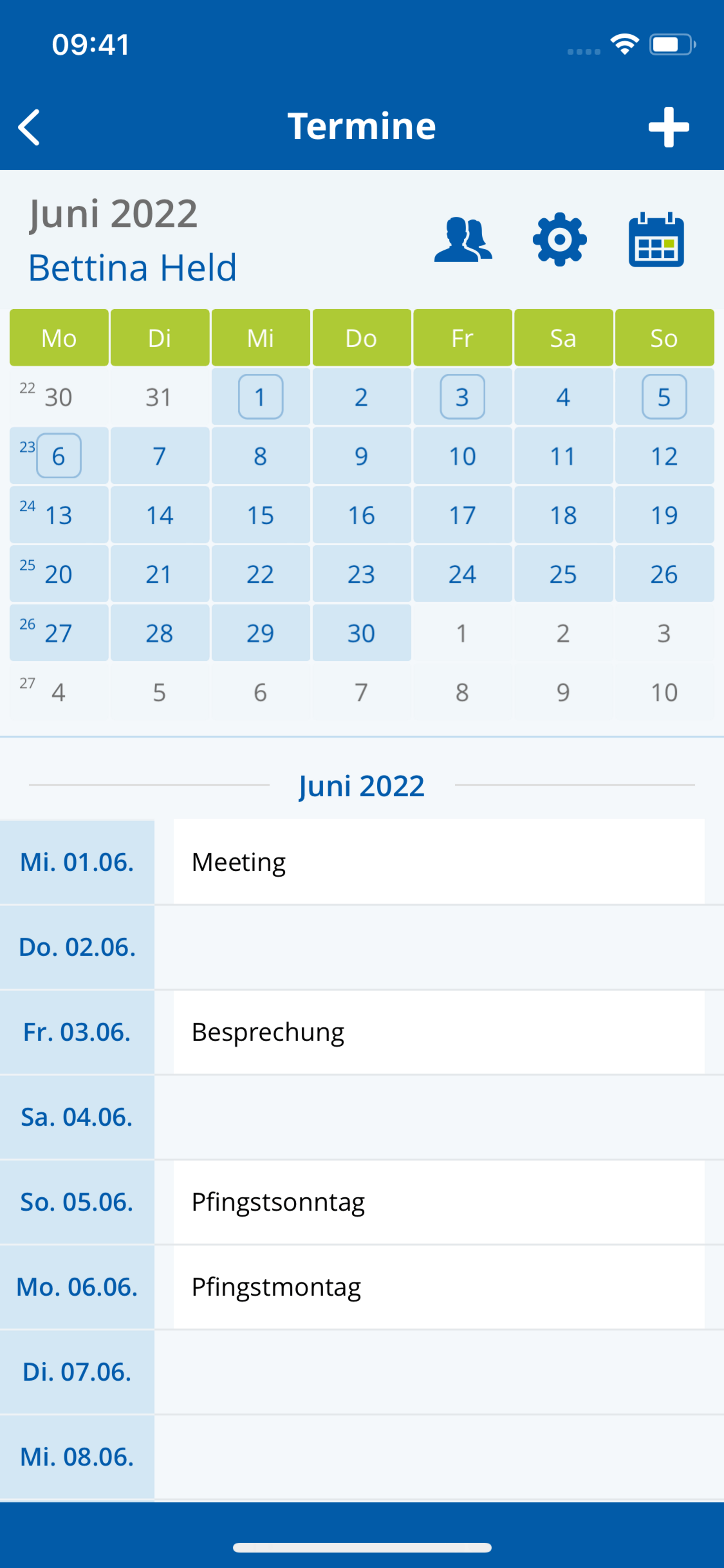Select June 3 in the calendar
Image resolution: width=724 pixels, height=1568 pixels.
tap(463, 397)
